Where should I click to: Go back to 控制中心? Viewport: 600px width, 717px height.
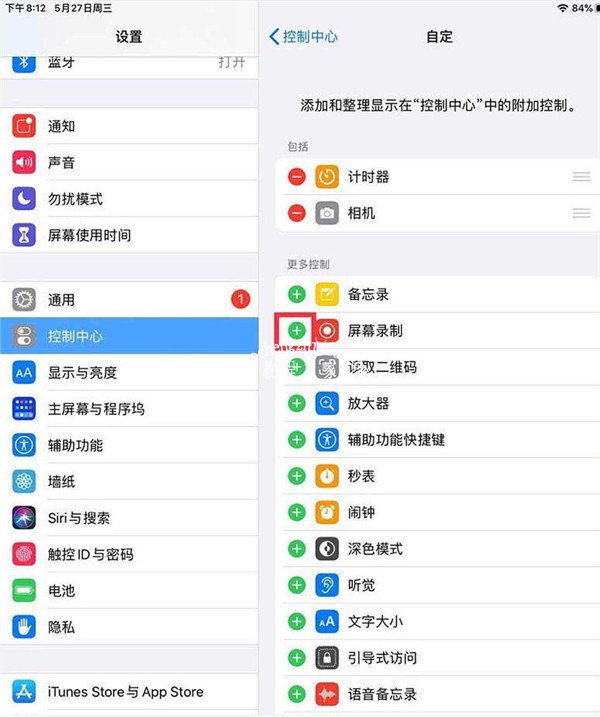(x=304, y=36)
